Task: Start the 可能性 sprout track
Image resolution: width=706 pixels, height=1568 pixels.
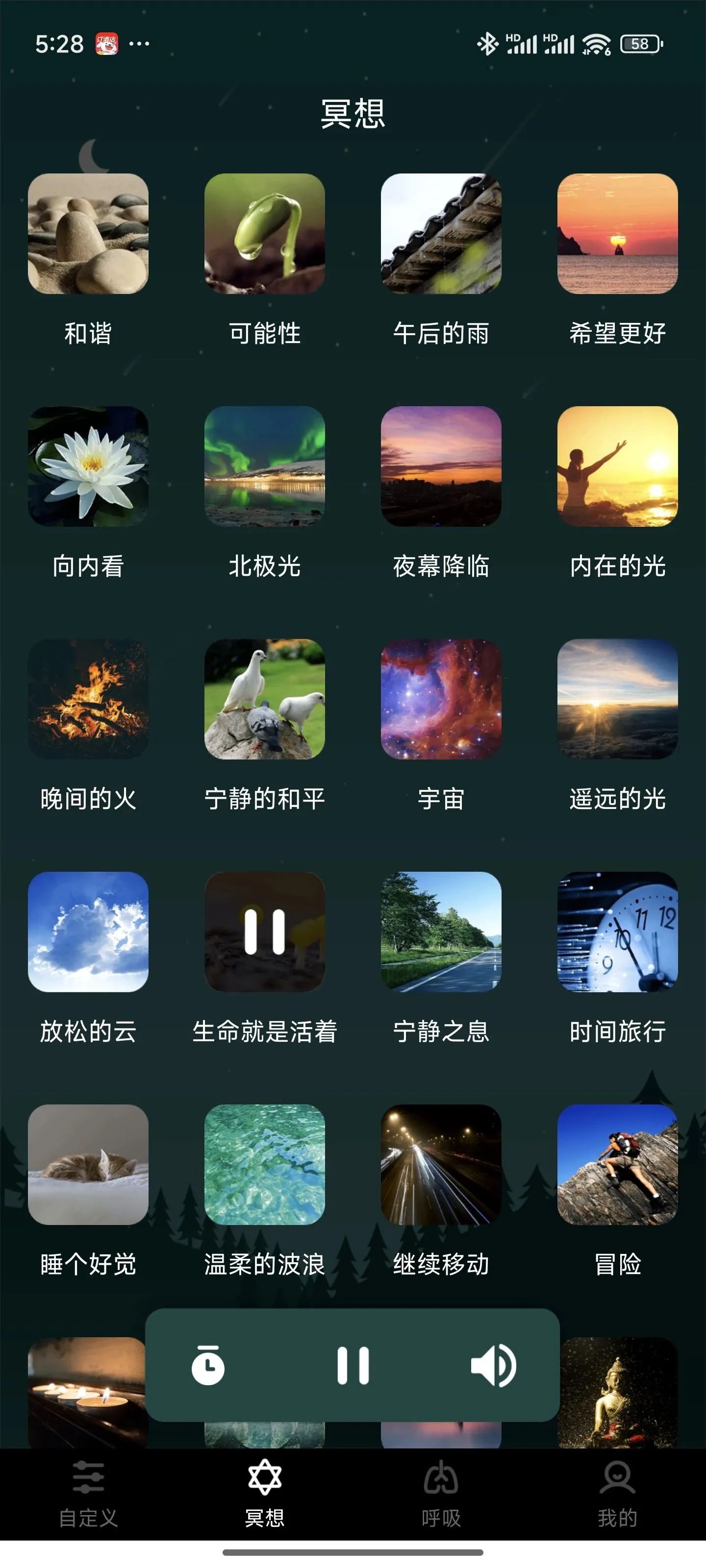Action: pos(264,234)
